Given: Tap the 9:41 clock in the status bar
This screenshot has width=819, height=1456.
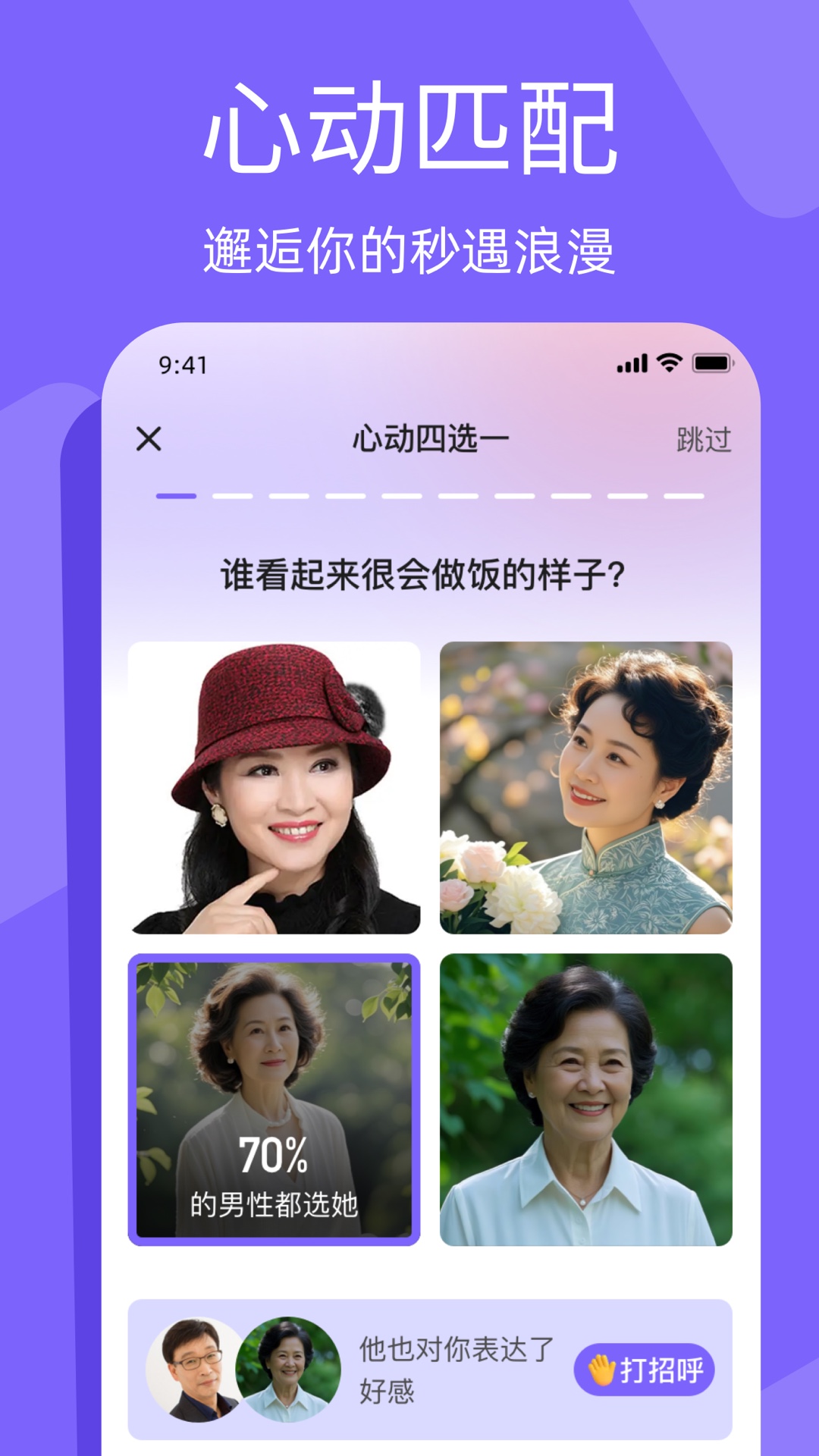Looking at the screenshot, I should (184, 365).
